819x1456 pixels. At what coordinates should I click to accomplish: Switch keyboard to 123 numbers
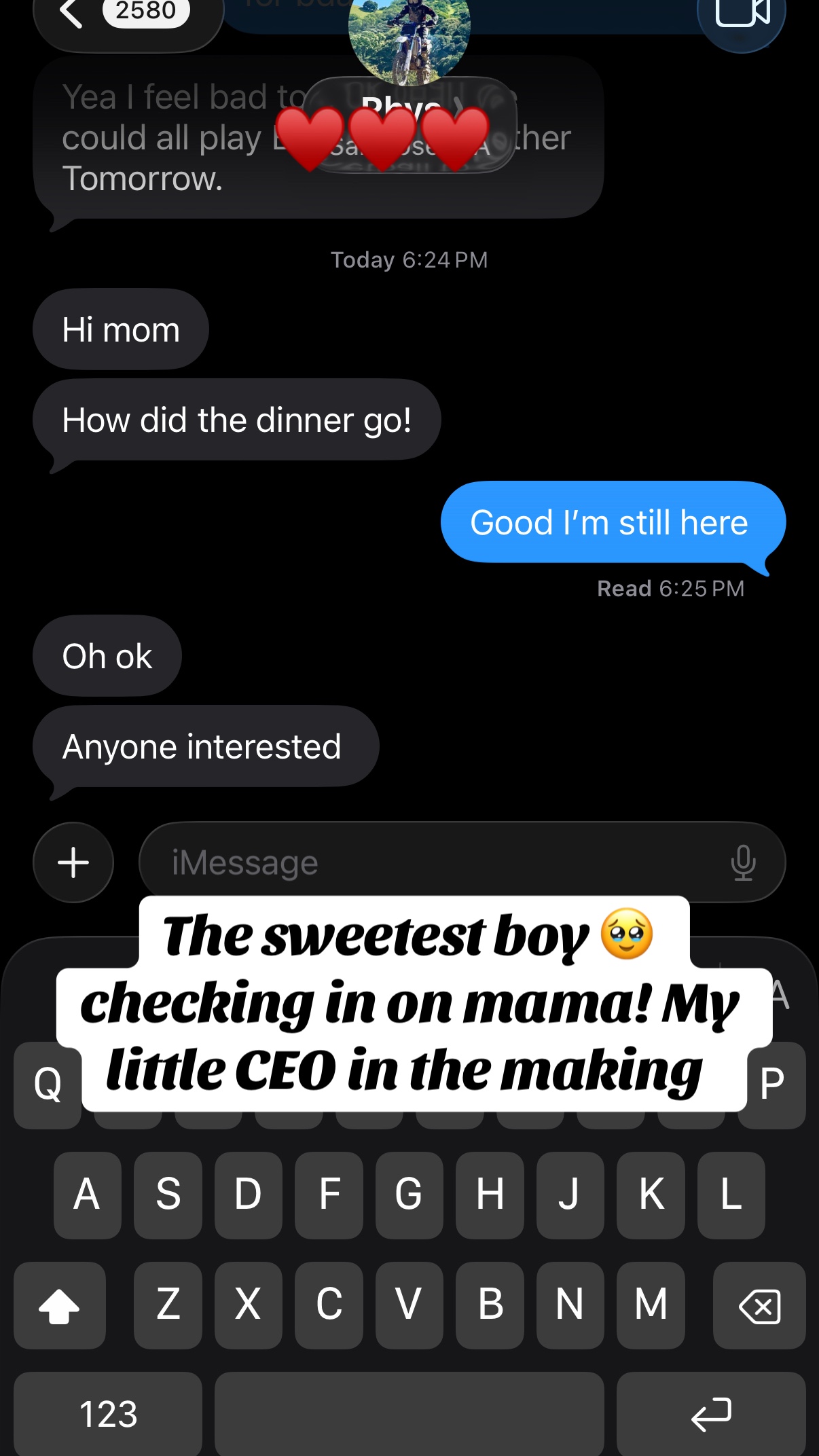108,1414
